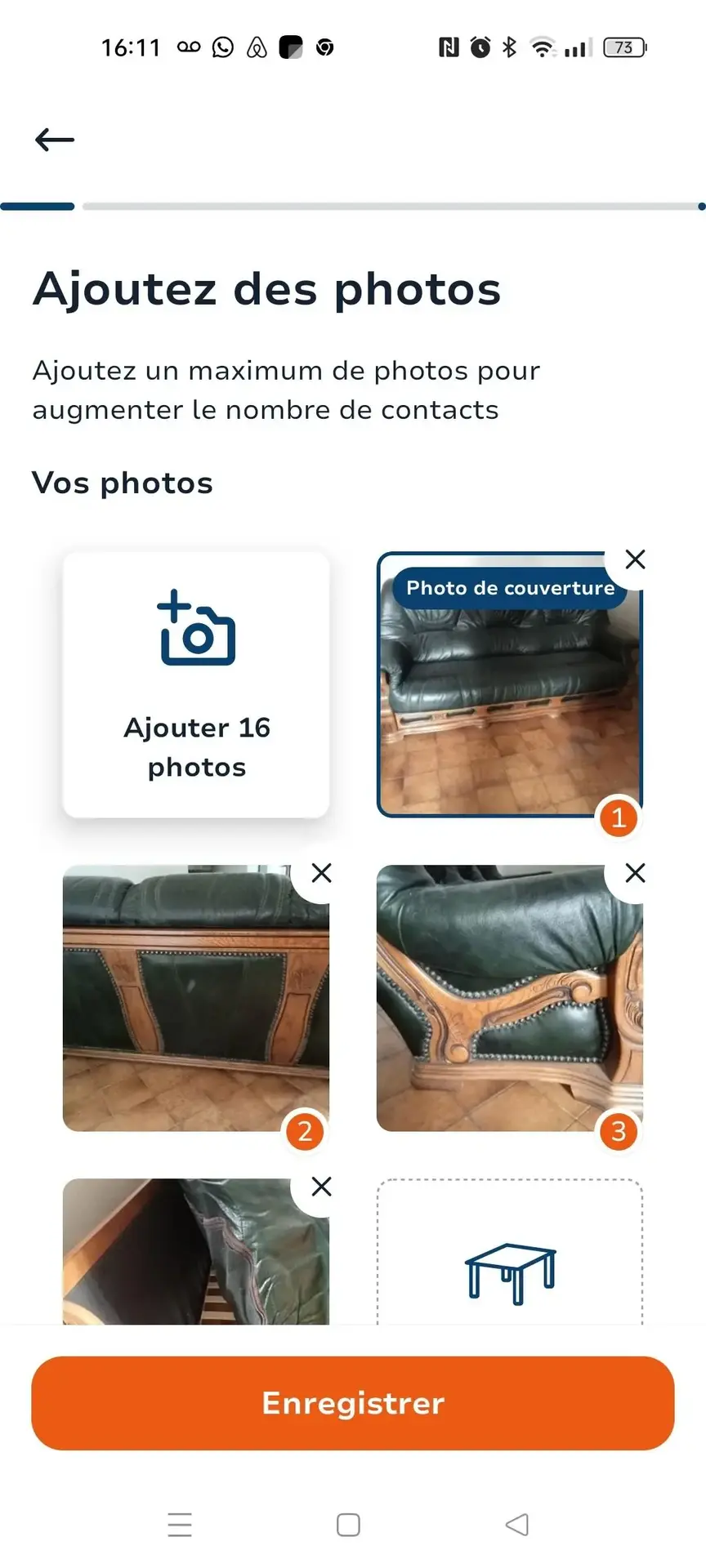This screenshot has height=1568, width=706.
Task: Go to the home screen
Action: coord(349,1525)
